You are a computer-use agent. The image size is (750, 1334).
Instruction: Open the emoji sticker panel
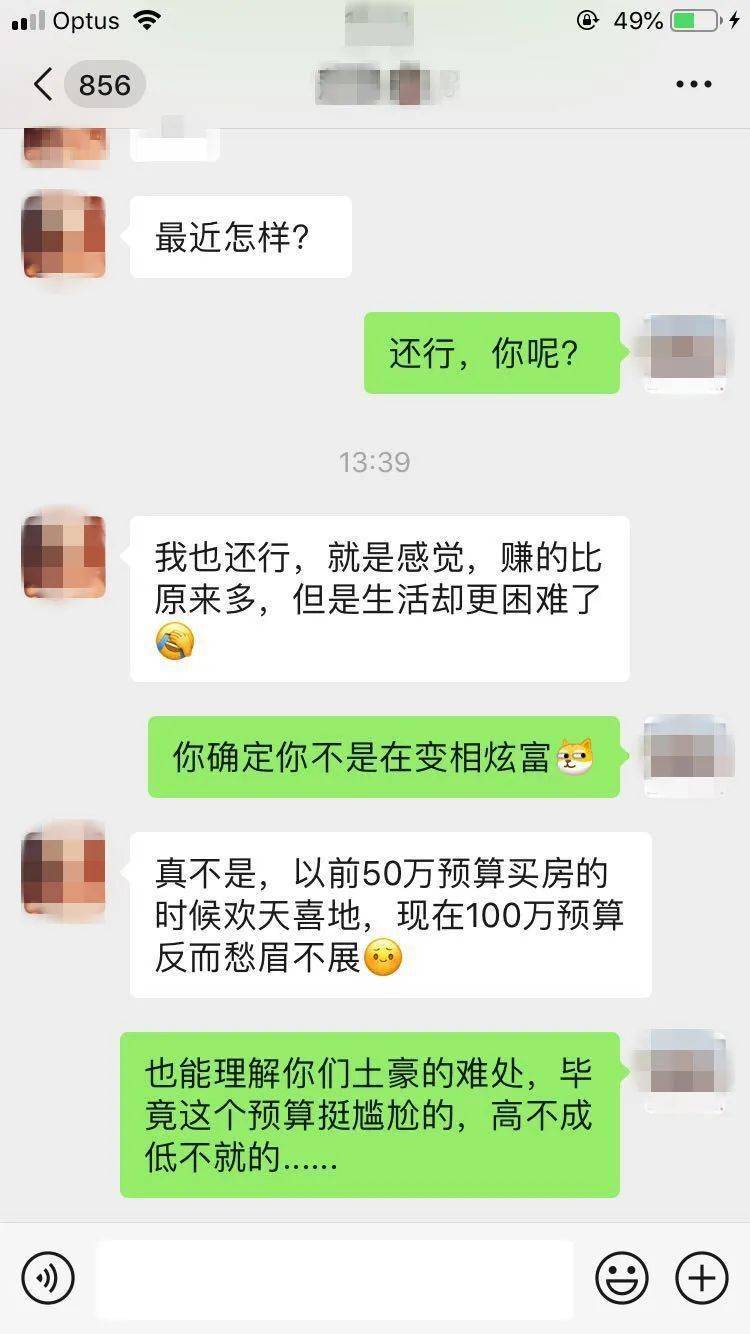click(622, 1278)
